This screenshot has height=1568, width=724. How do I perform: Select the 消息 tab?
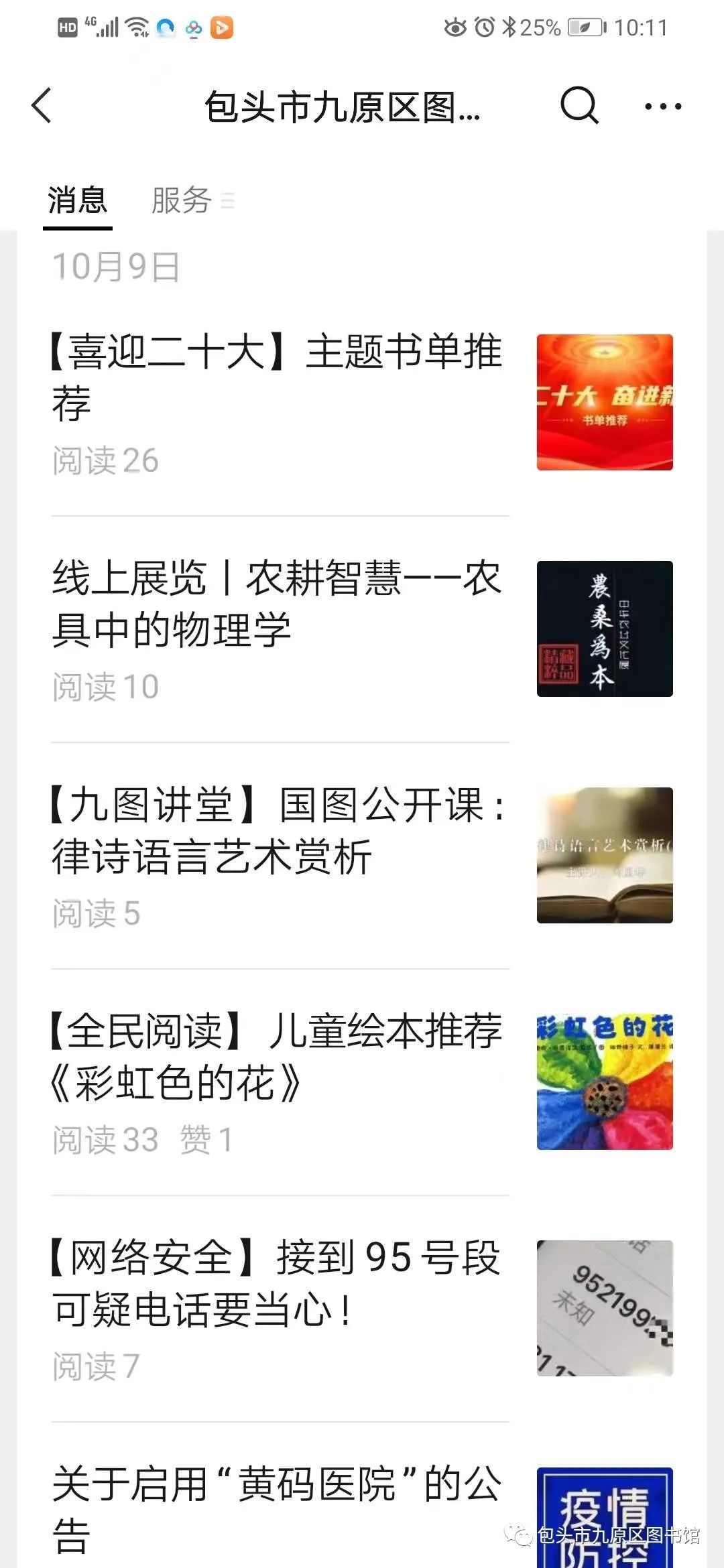pos(78,200)
